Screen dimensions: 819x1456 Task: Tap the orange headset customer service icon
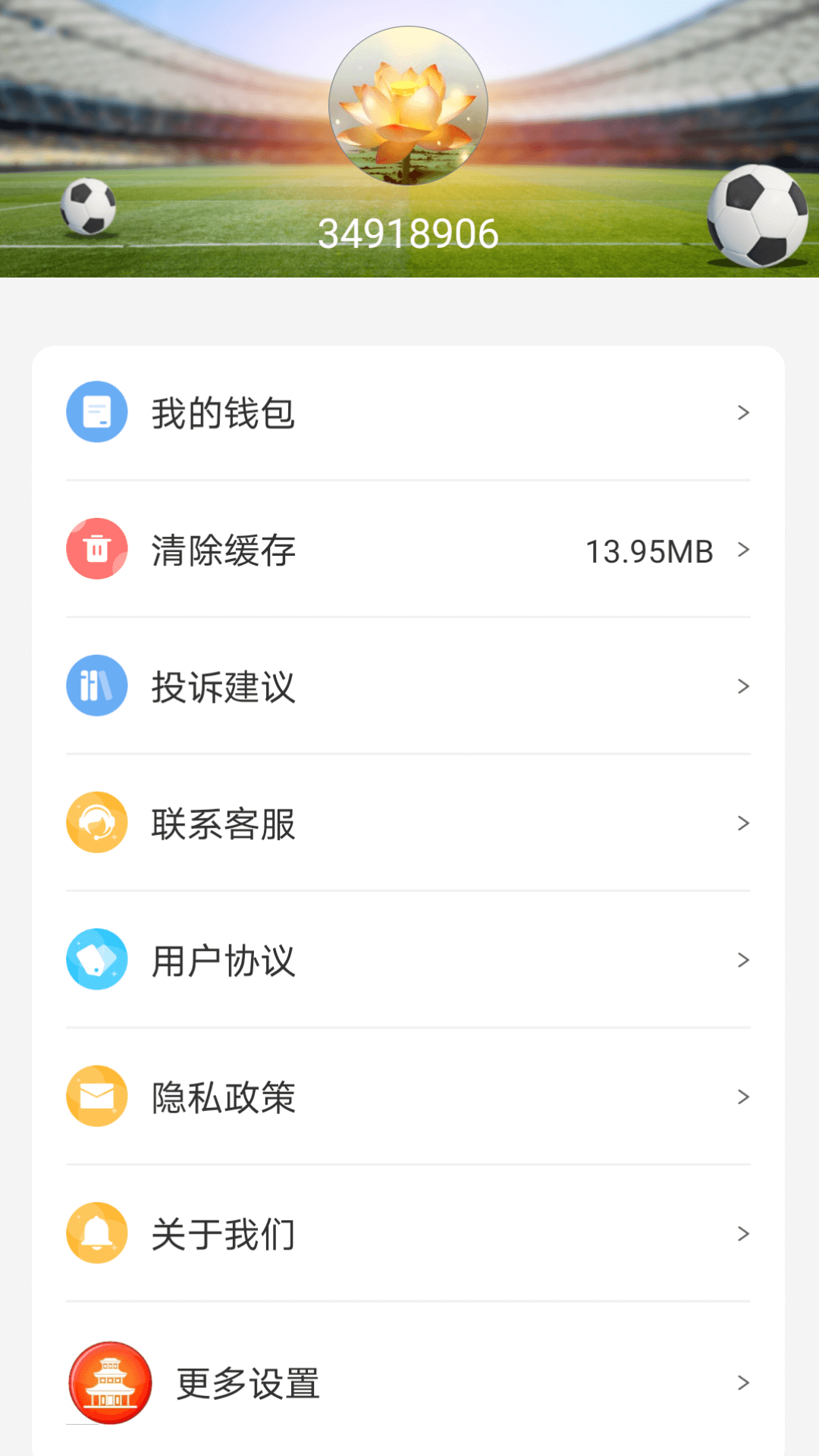tap(96, 822)
